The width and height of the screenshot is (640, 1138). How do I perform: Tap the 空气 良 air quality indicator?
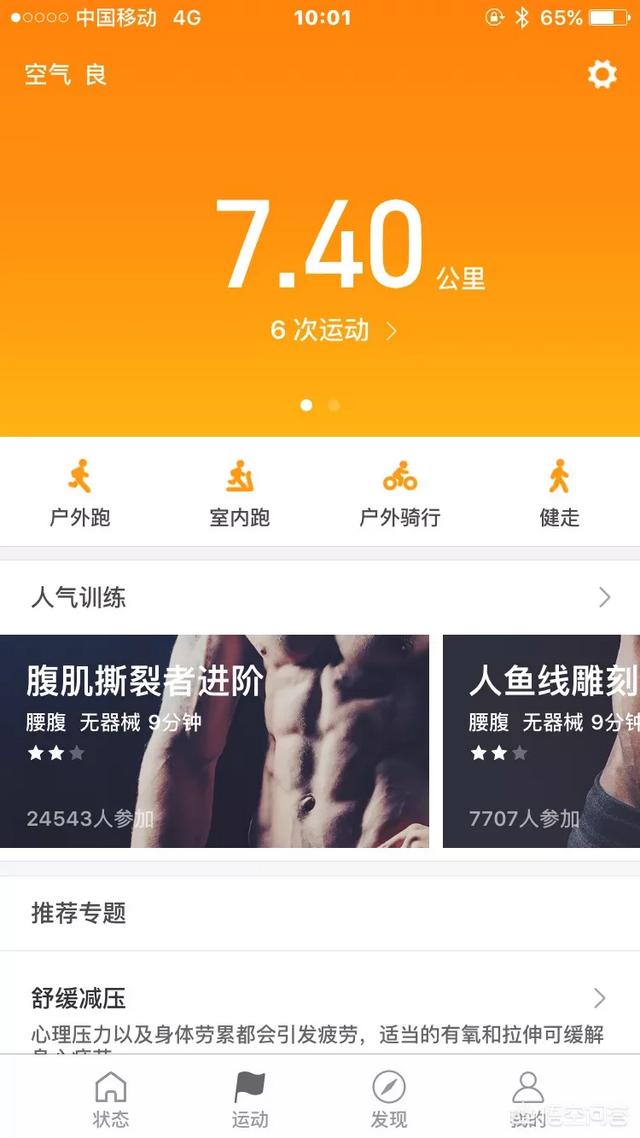pyautogui.click(x=65, y=75)
